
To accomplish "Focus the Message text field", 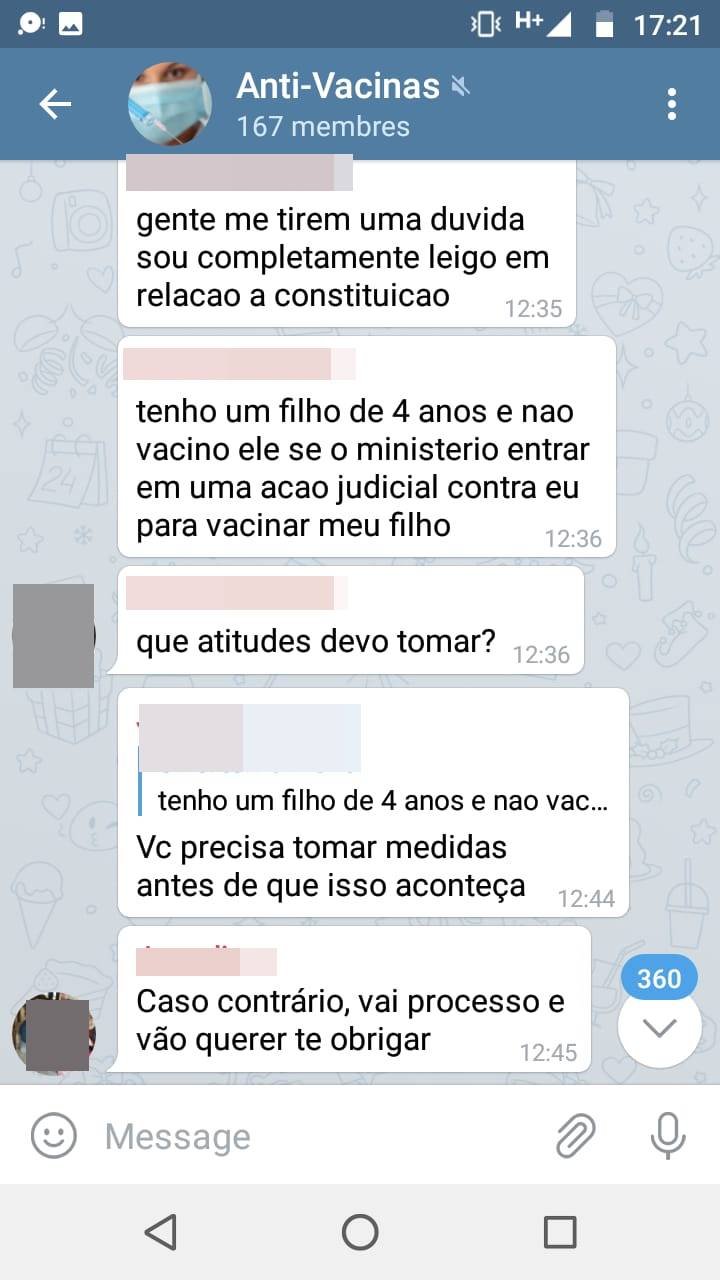I will [320, 1136].
